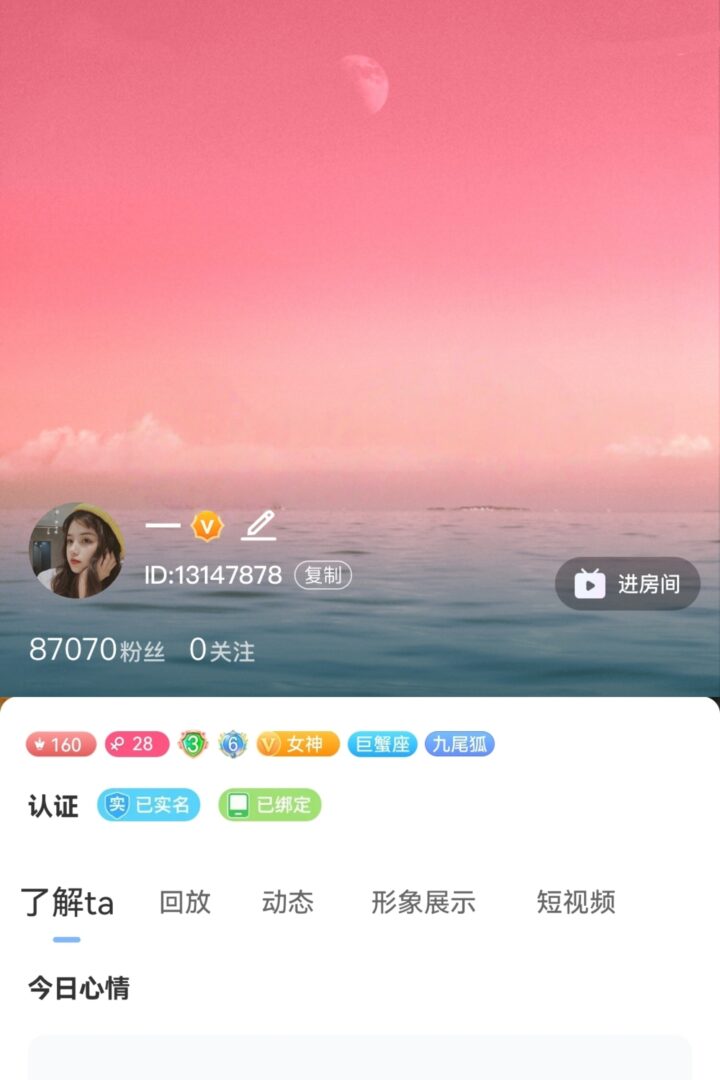The height and width of the screenshot is (1080, 720).
Task: Open the profile avatar picture
Action: click(x=77, y=550)
